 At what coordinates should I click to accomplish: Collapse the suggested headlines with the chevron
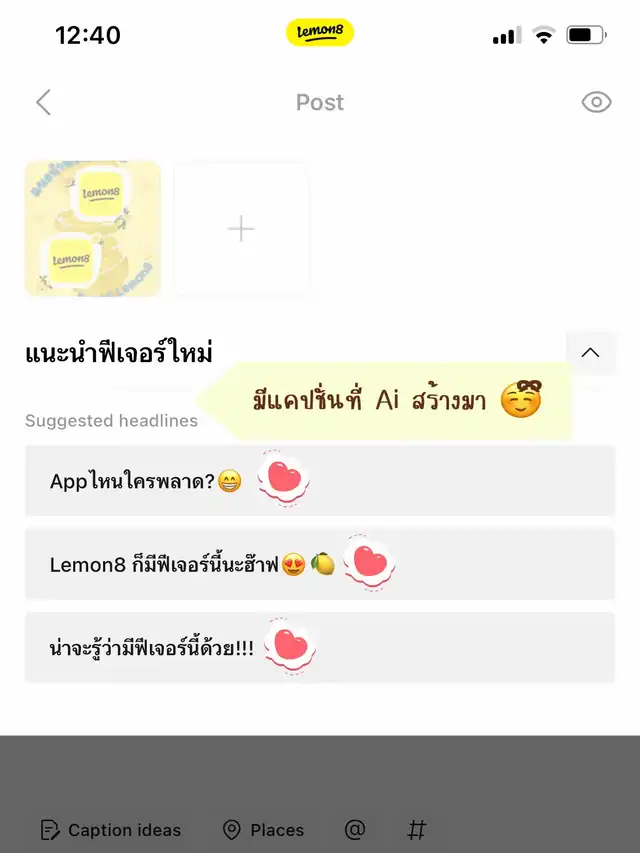click(x=590, y=352)
